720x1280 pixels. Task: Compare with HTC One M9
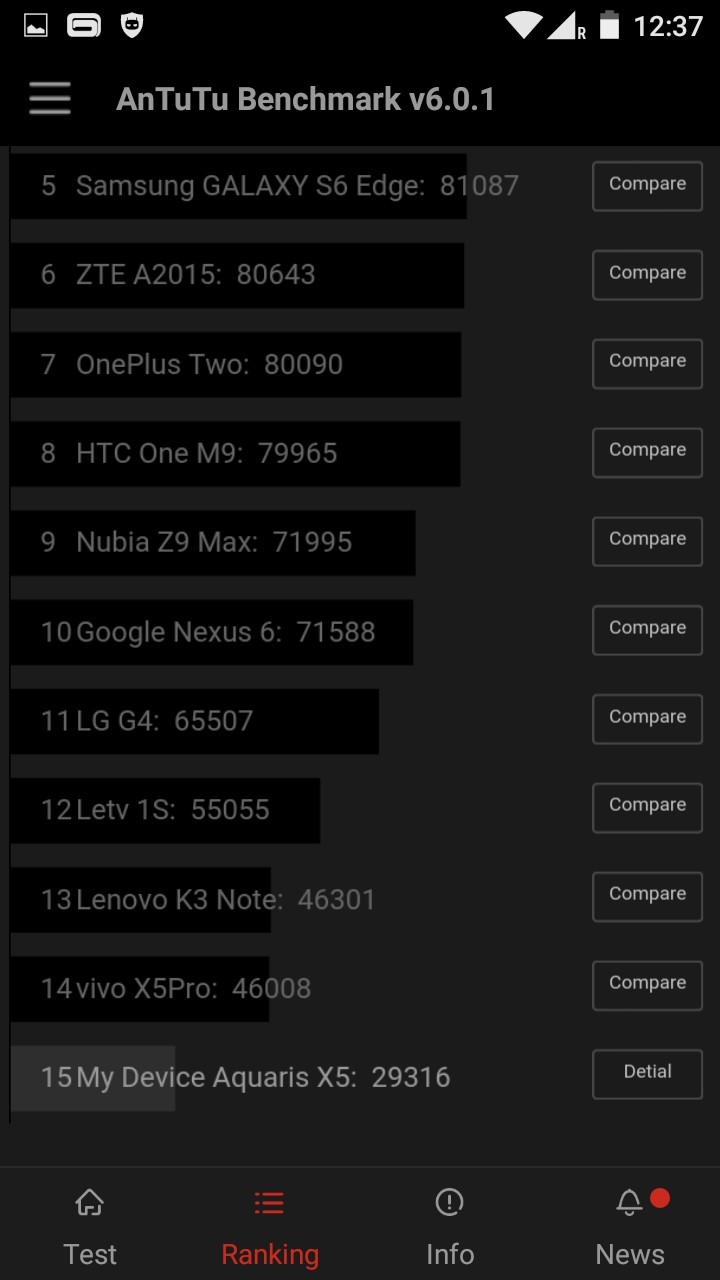tap(647, 453)
